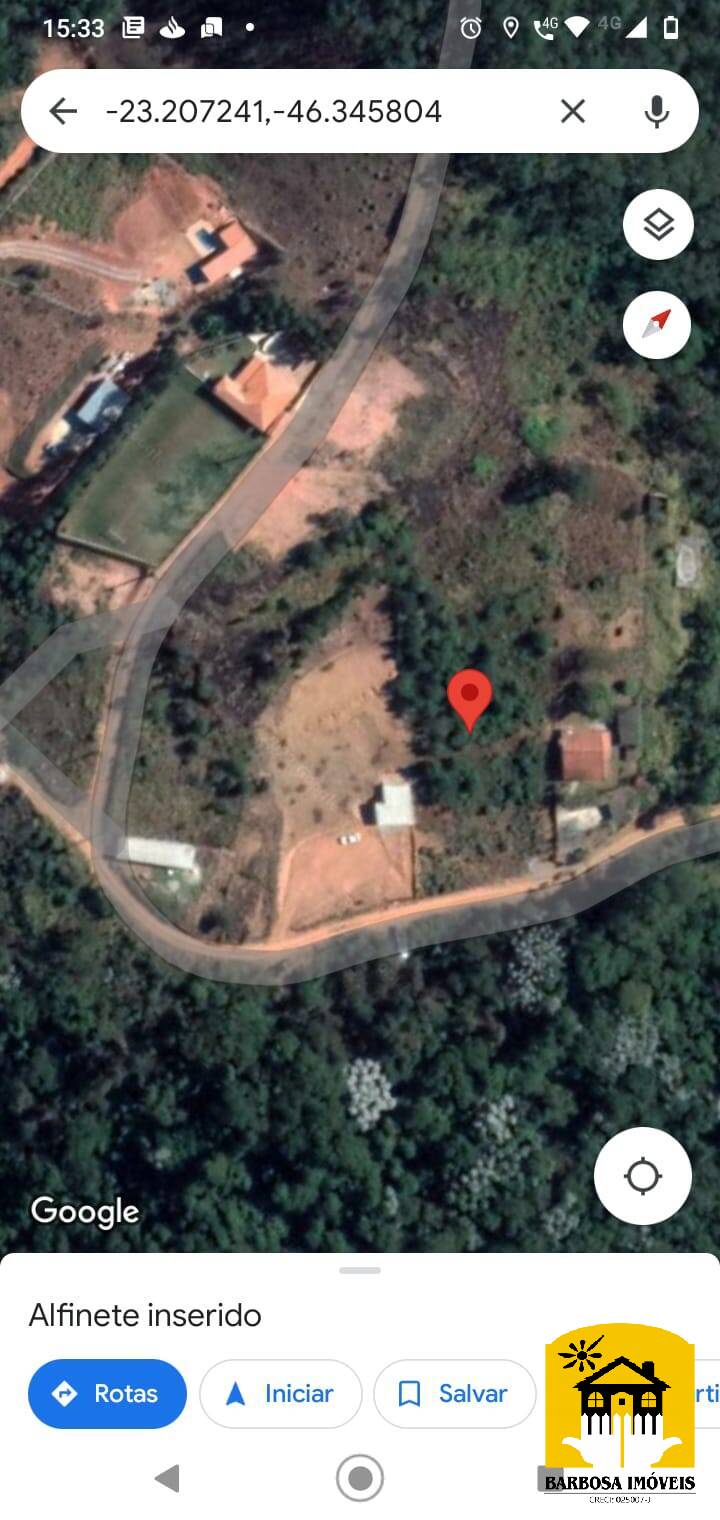Start navigation with Iniciar
Screen dimensions: 720x1520
pos(280,1393)
